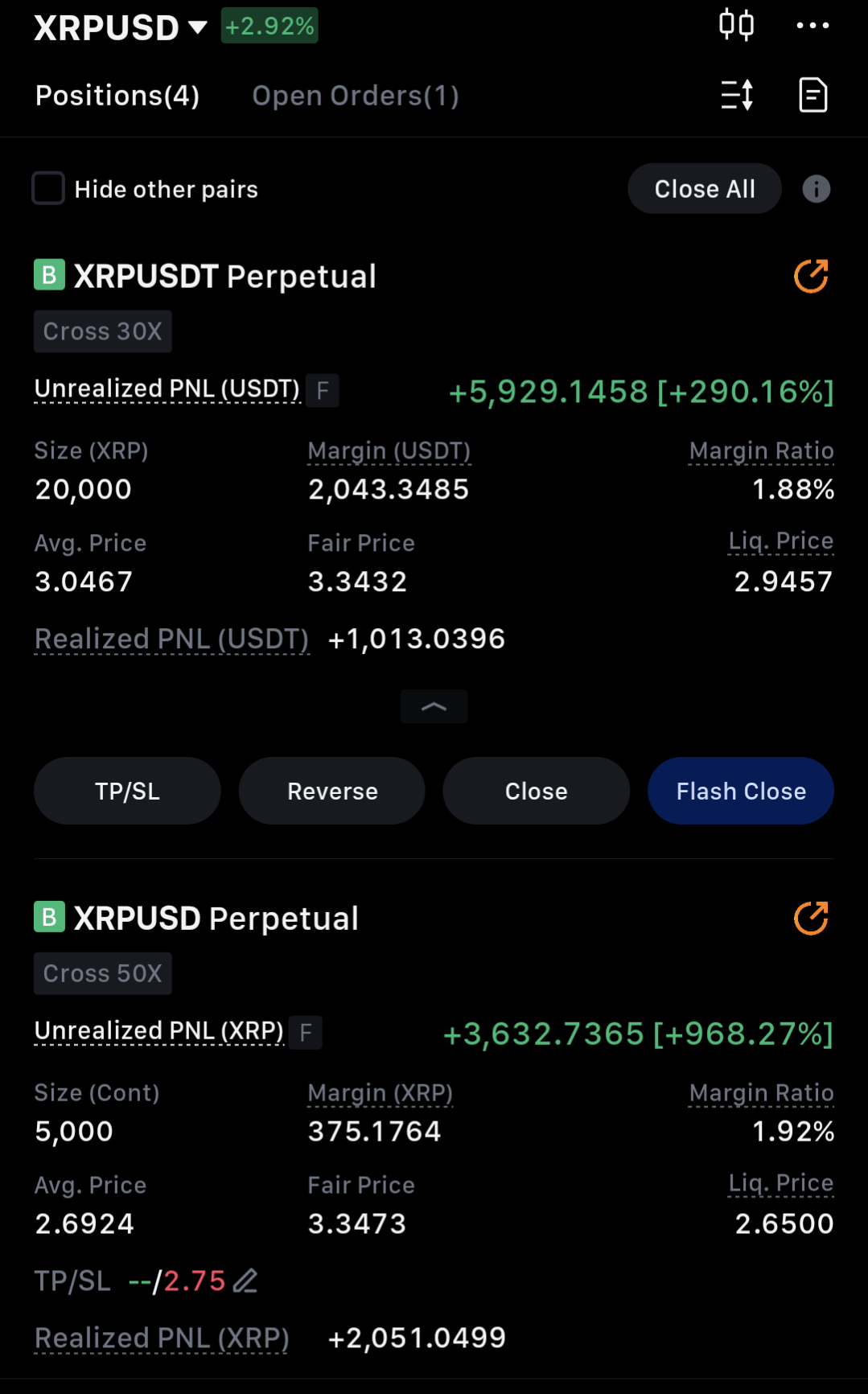868x1394 pixels.
Task: Switch to the Open Orders(1) tab
Action: [x=356, y=96]
